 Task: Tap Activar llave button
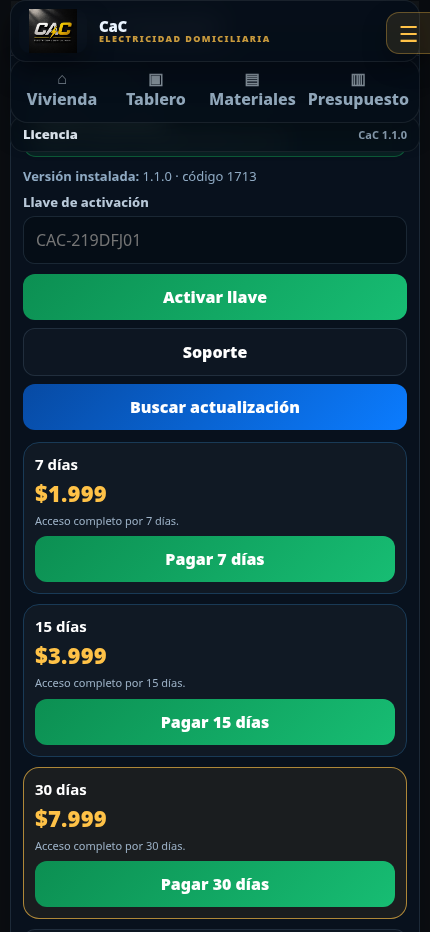215,297
